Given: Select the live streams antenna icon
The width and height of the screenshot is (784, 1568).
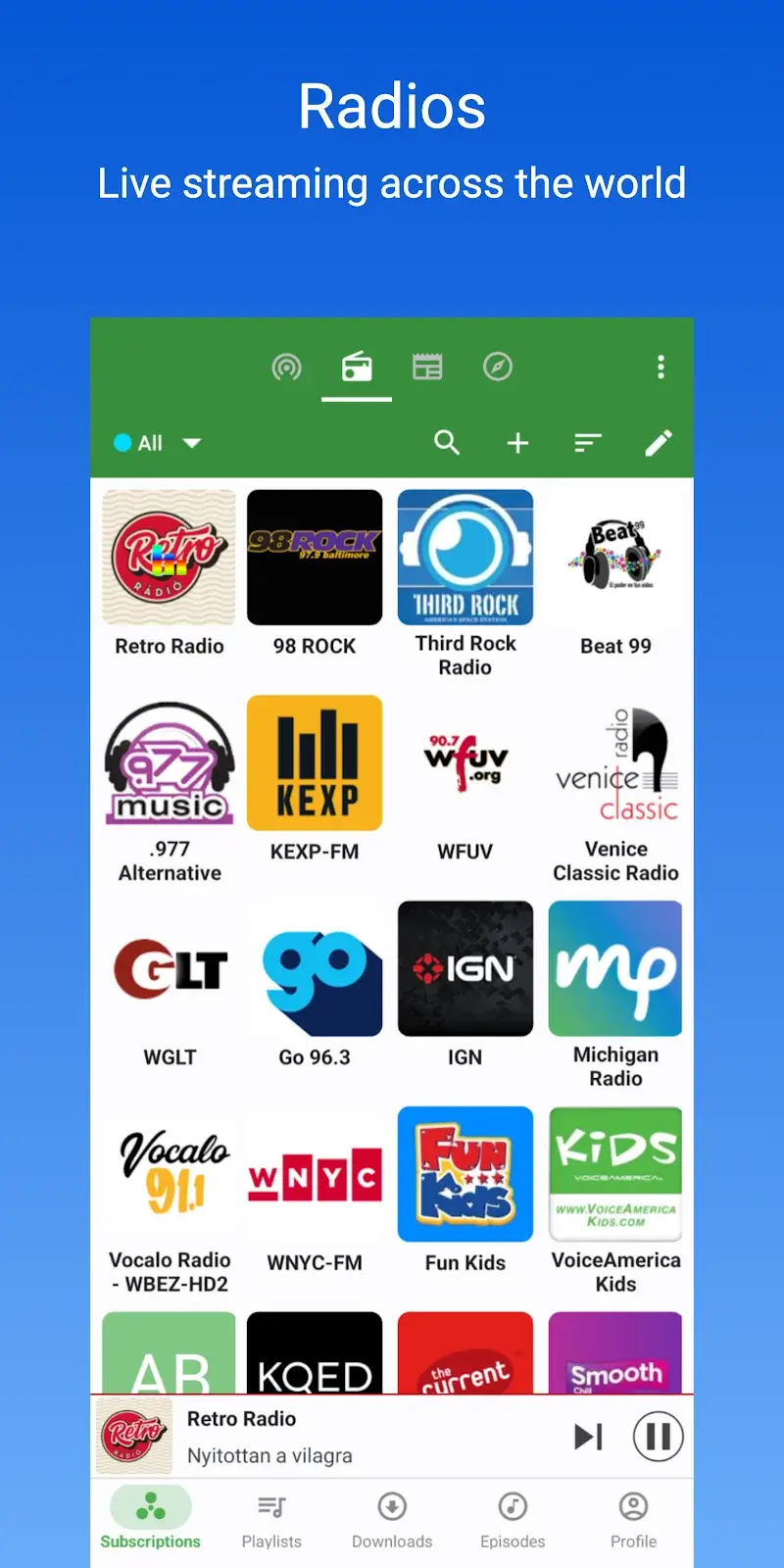Looking at the screenshot, I should pyautogui.click(x=286, y=366).
